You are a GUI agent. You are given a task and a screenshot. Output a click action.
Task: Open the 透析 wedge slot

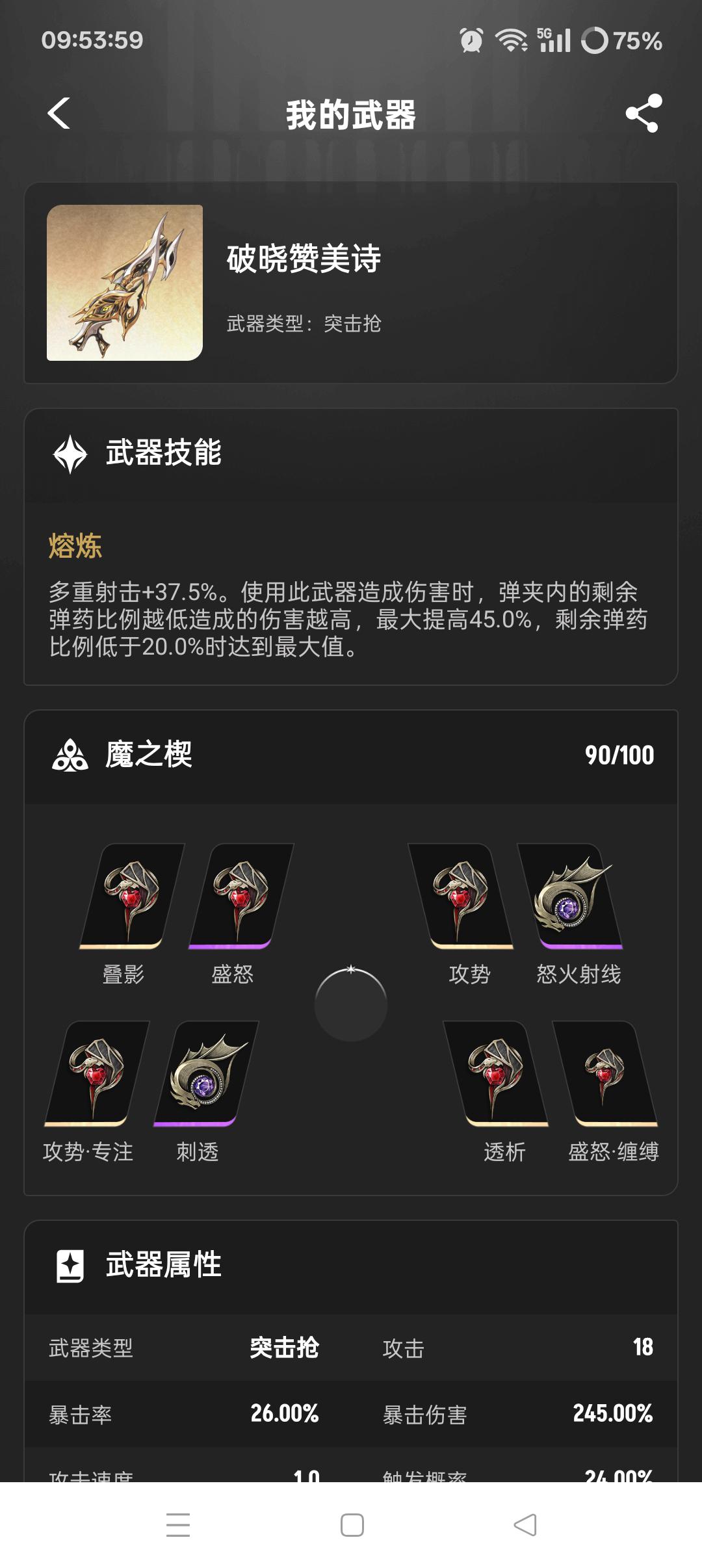click(497, 1073)
